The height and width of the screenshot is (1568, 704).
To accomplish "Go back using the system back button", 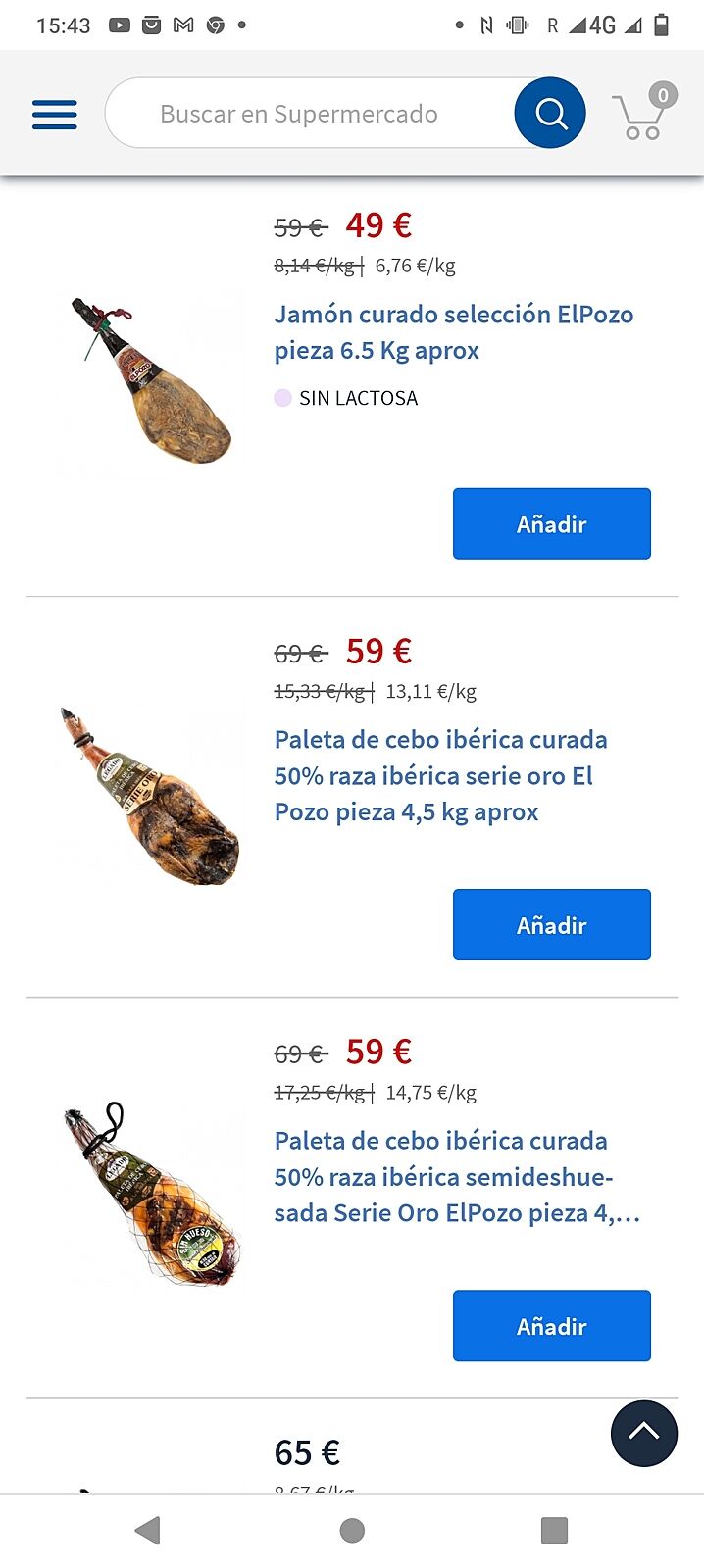I will 148,1531.
